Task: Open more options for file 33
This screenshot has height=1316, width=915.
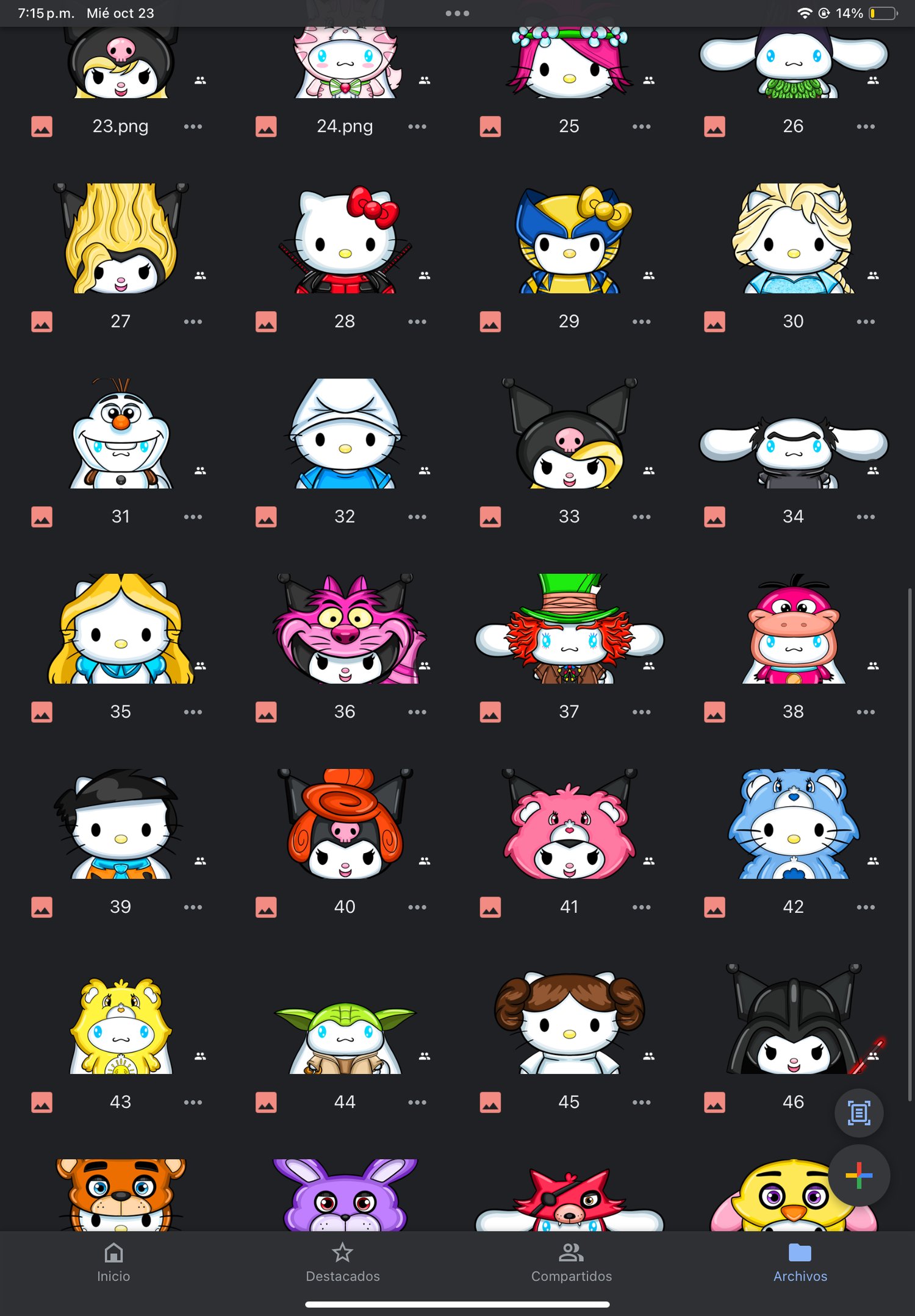Action: (641, 517)
